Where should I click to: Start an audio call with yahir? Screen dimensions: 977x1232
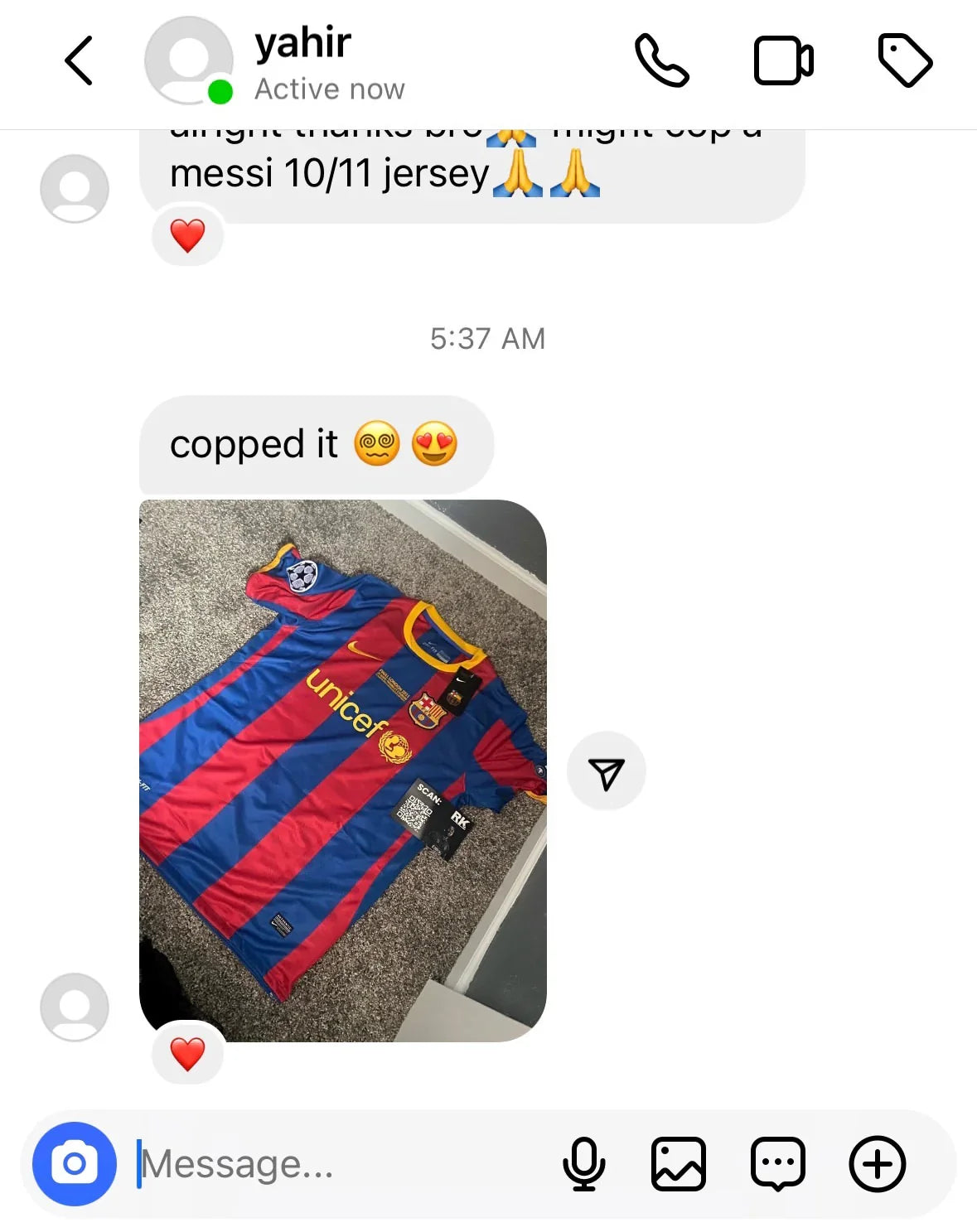(x=661, y=60)
